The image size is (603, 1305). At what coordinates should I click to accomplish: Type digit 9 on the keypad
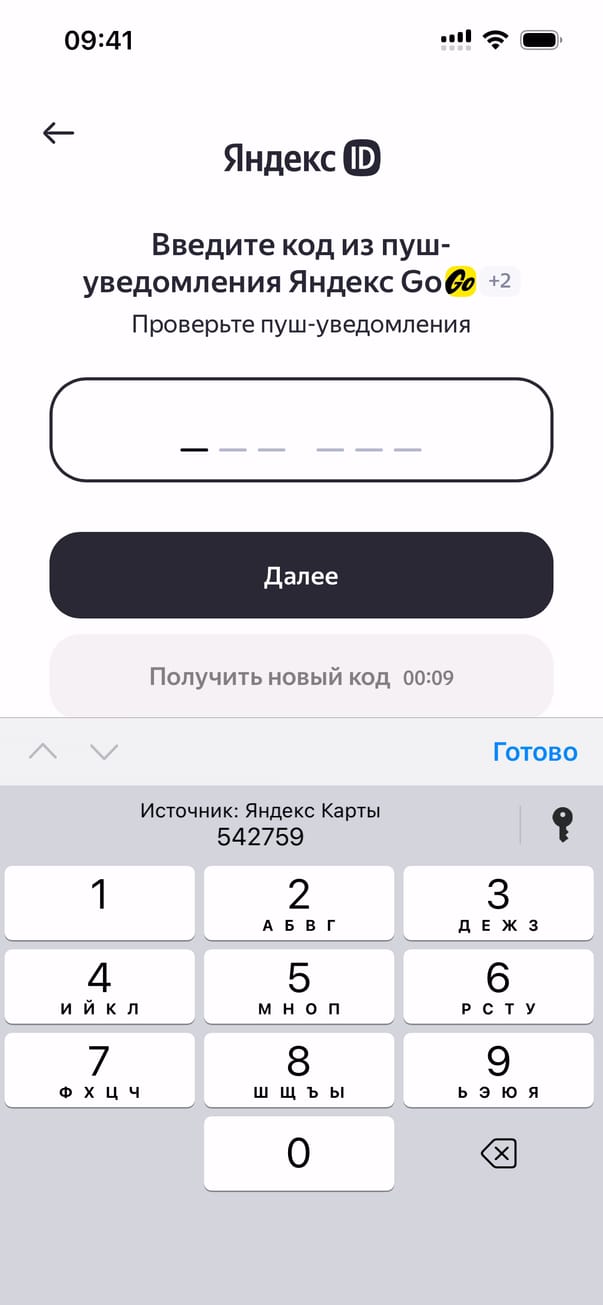[498, 1069]
